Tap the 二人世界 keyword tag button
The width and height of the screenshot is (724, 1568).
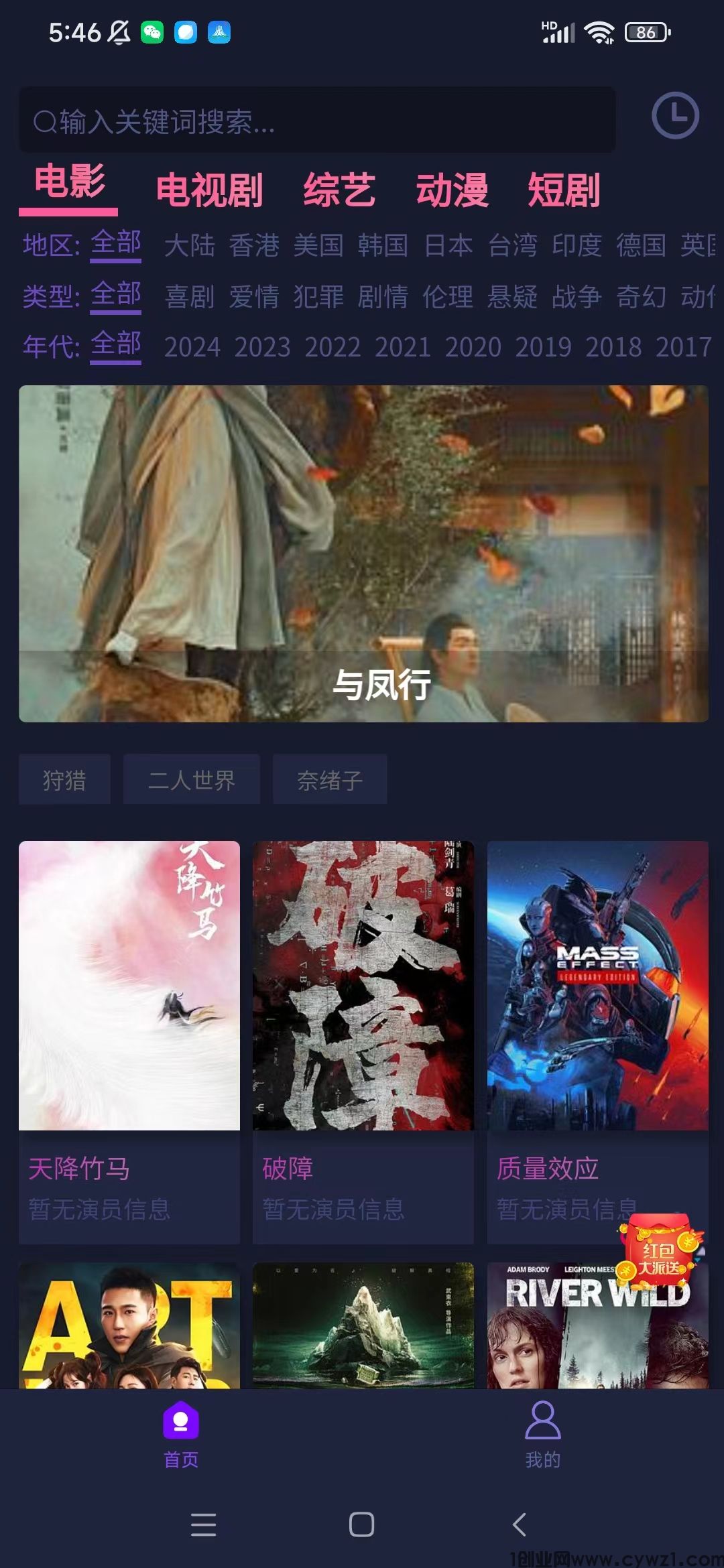tap(191, 779)
